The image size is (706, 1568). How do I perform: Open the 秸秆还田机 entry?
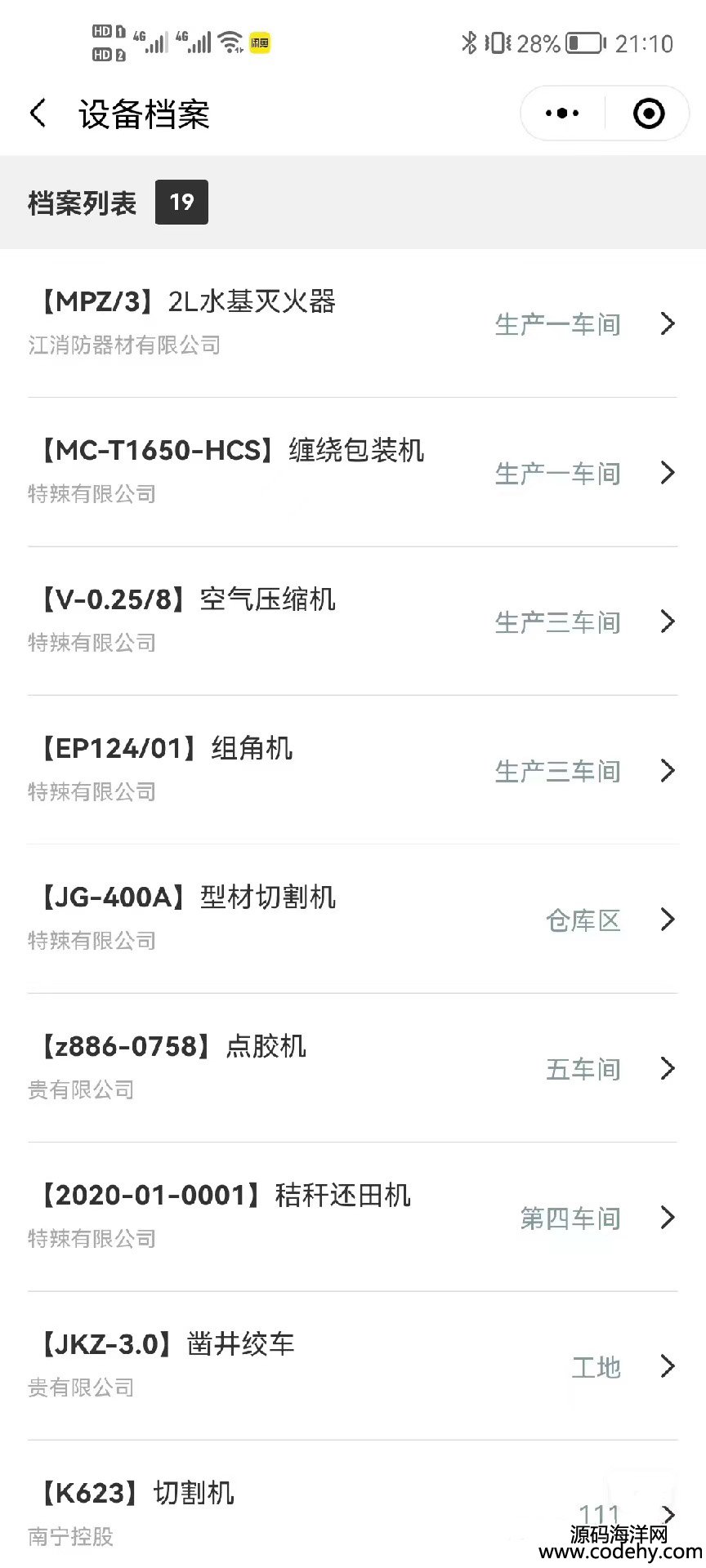(353, 1217)
